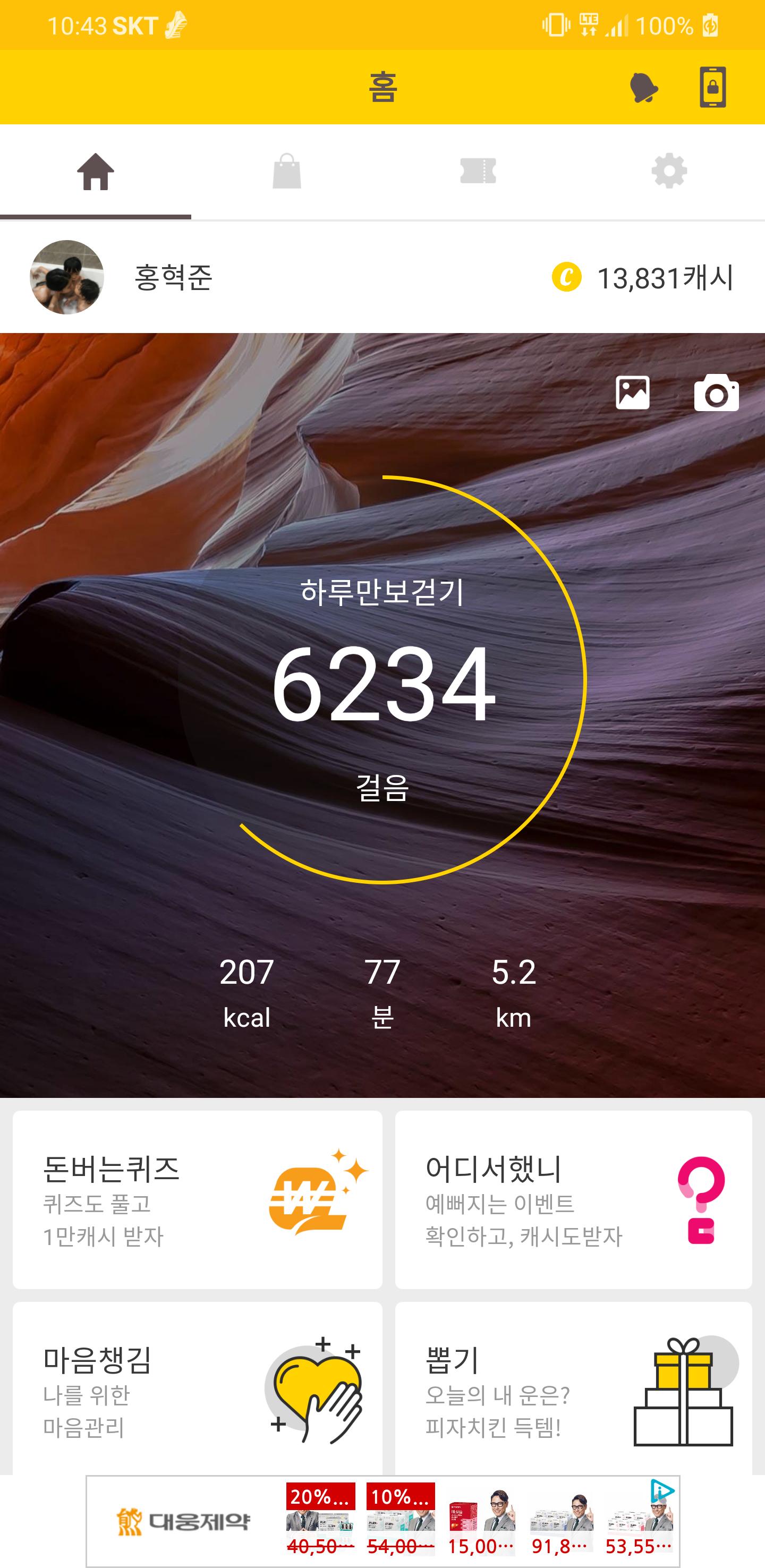Open the lock screen settings icon
765x1568 pixels.
712,88
